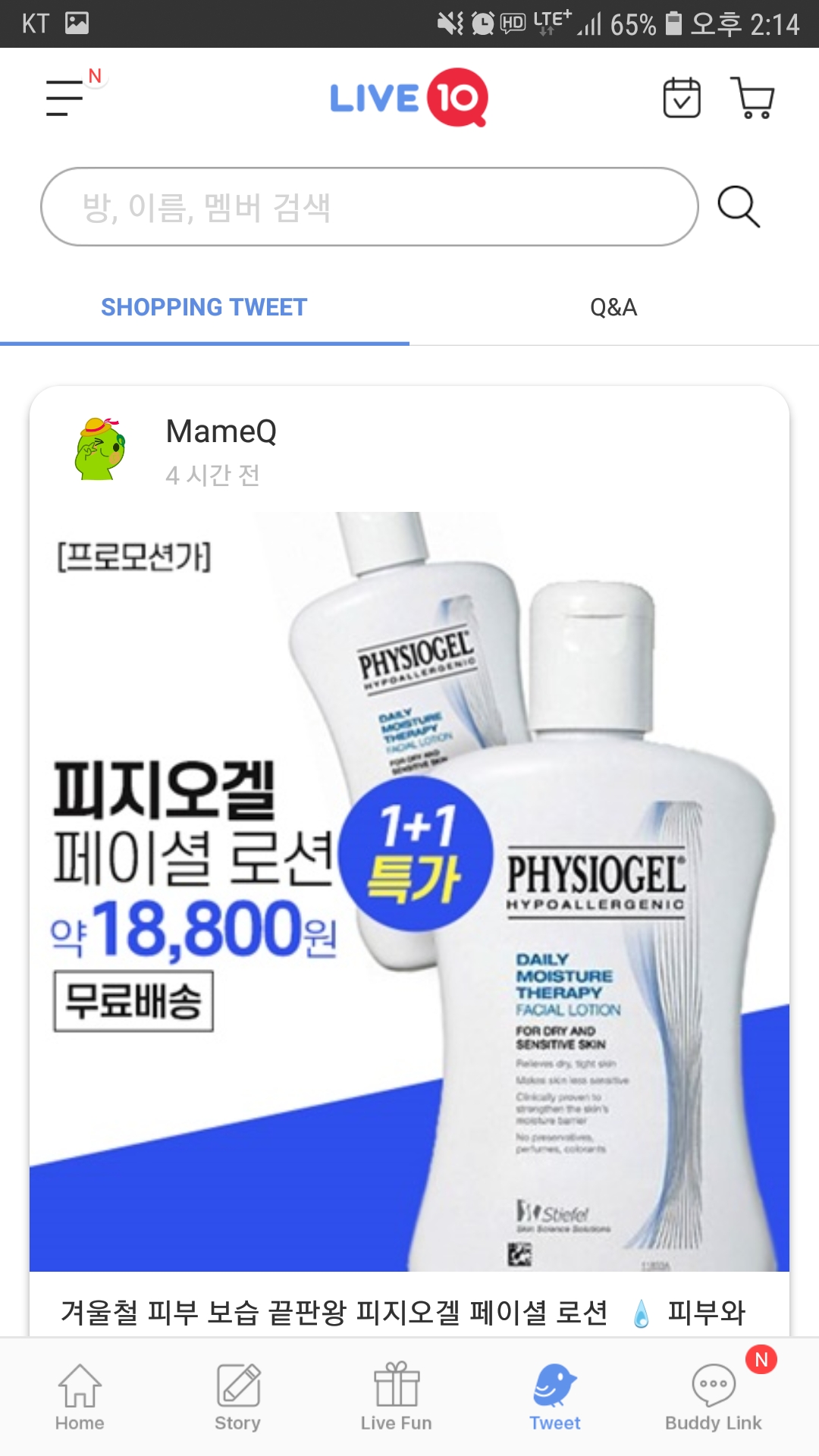
Task: Tap the magnifier search button
Action: coord(739,207)
